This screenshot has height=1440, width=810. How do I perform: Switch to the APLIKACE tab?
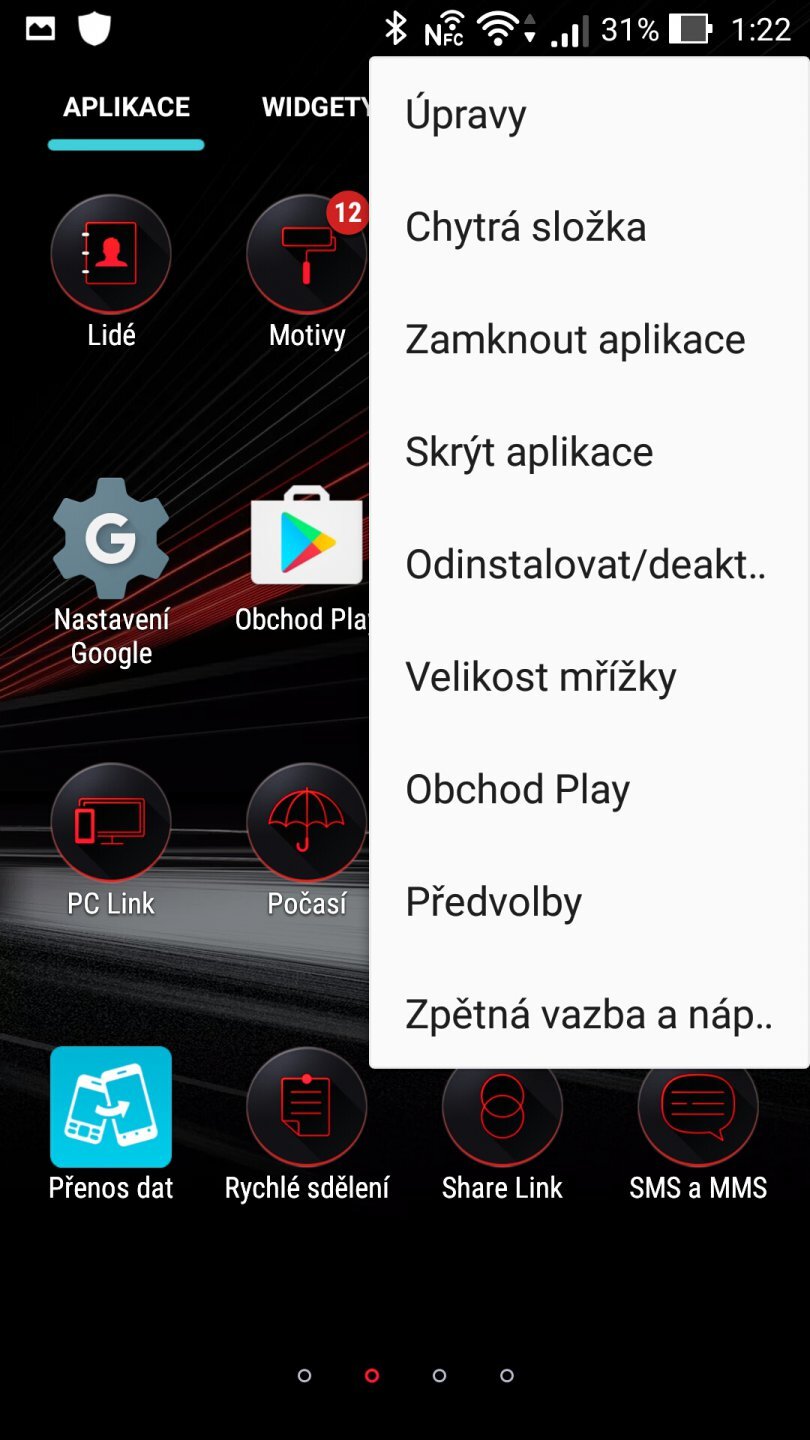[x=125, y=106]
